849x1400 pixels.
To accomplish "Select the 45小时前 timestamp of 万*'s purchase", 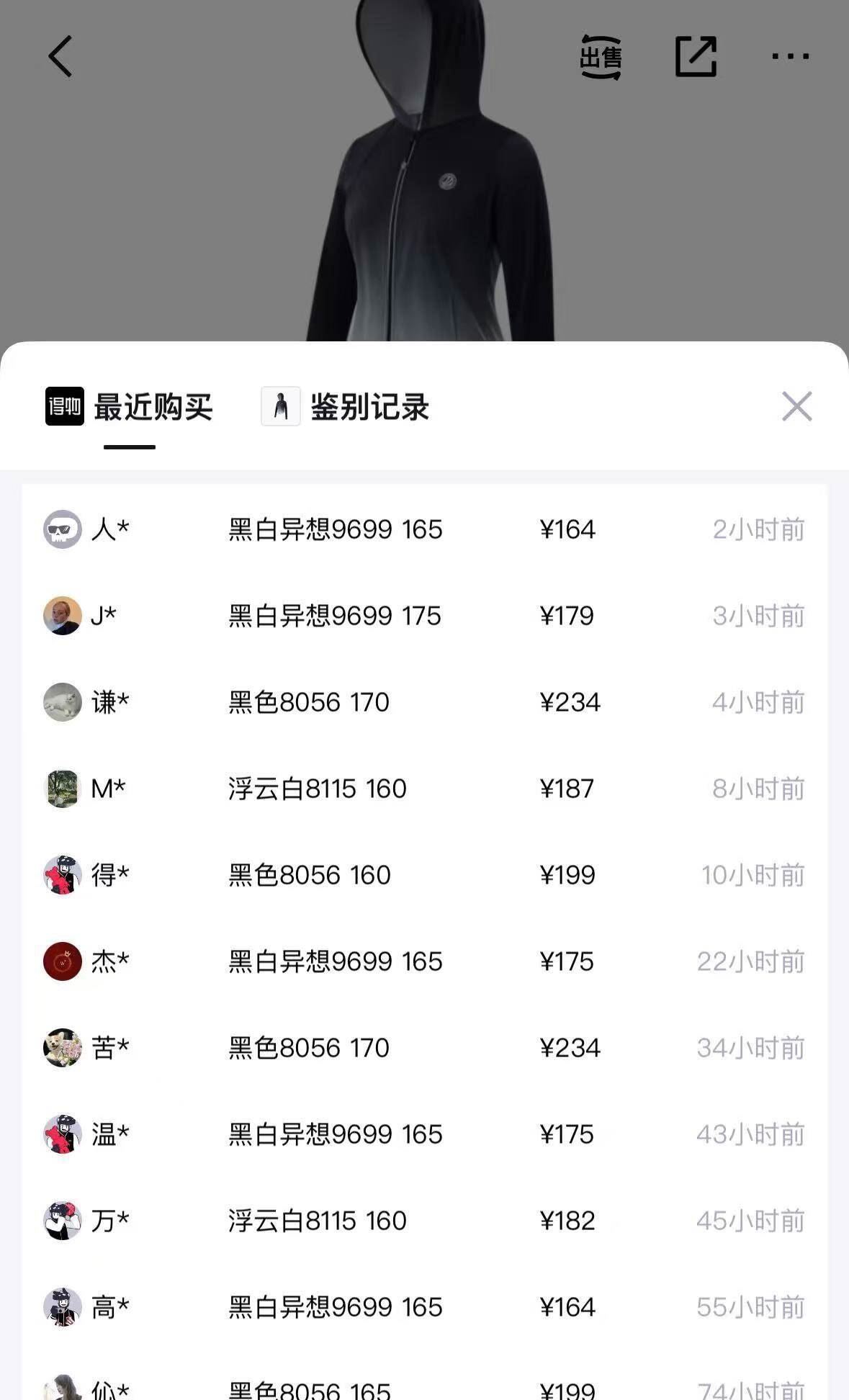I will 752,1221.
